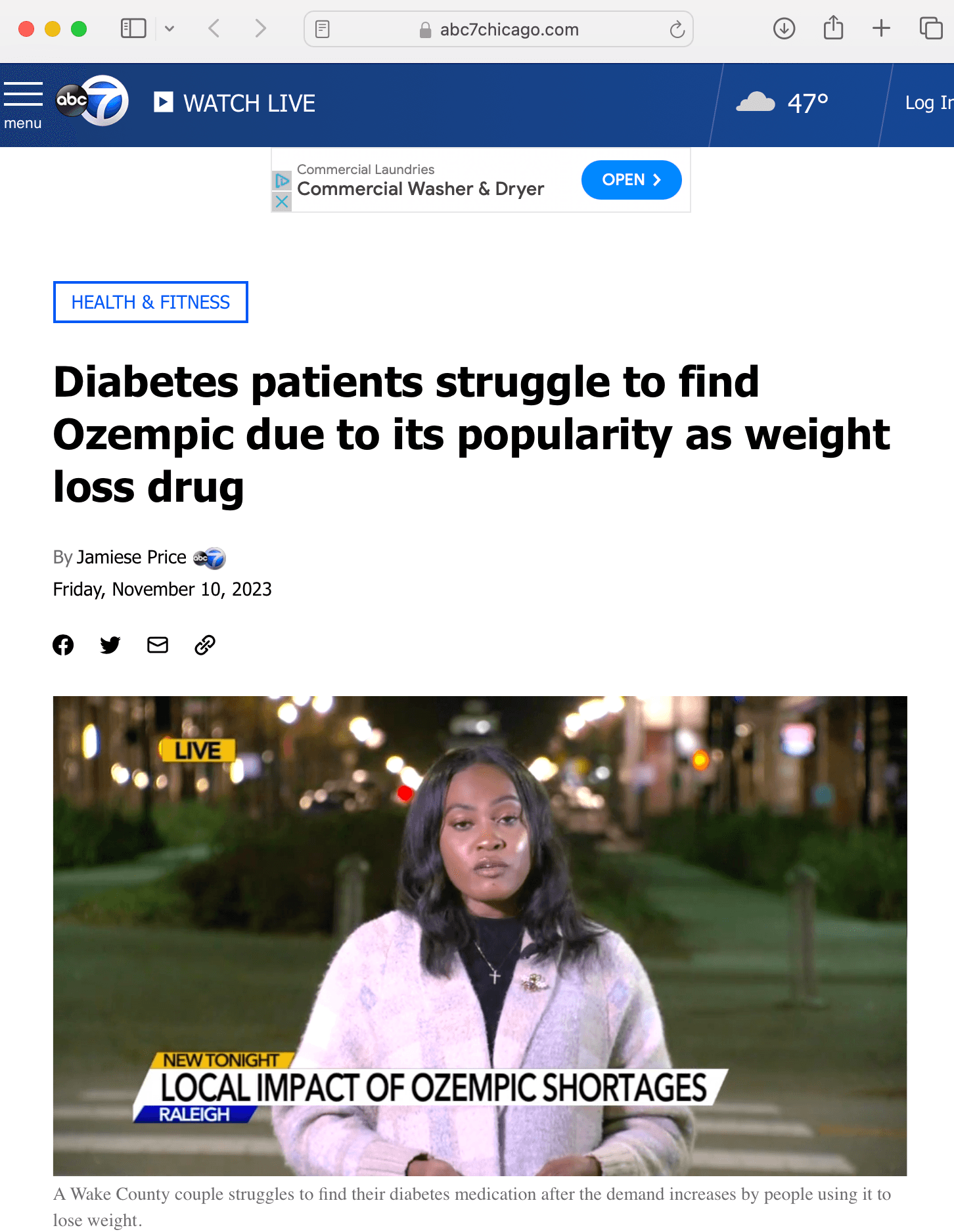Start the Watch Live stream
The width and height of the screenshot is (954, 1232).
click(x=235, y=103)
